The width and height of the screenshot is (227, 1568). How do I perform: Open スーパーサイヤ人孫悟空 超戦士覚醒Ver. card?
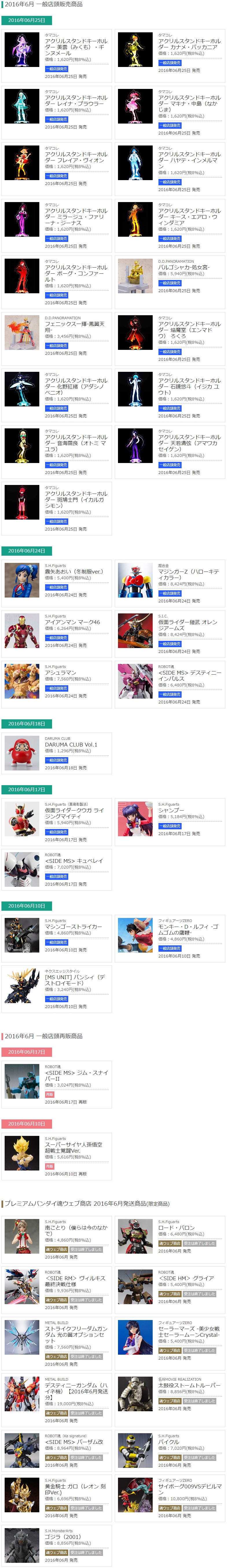[73, 1147]
